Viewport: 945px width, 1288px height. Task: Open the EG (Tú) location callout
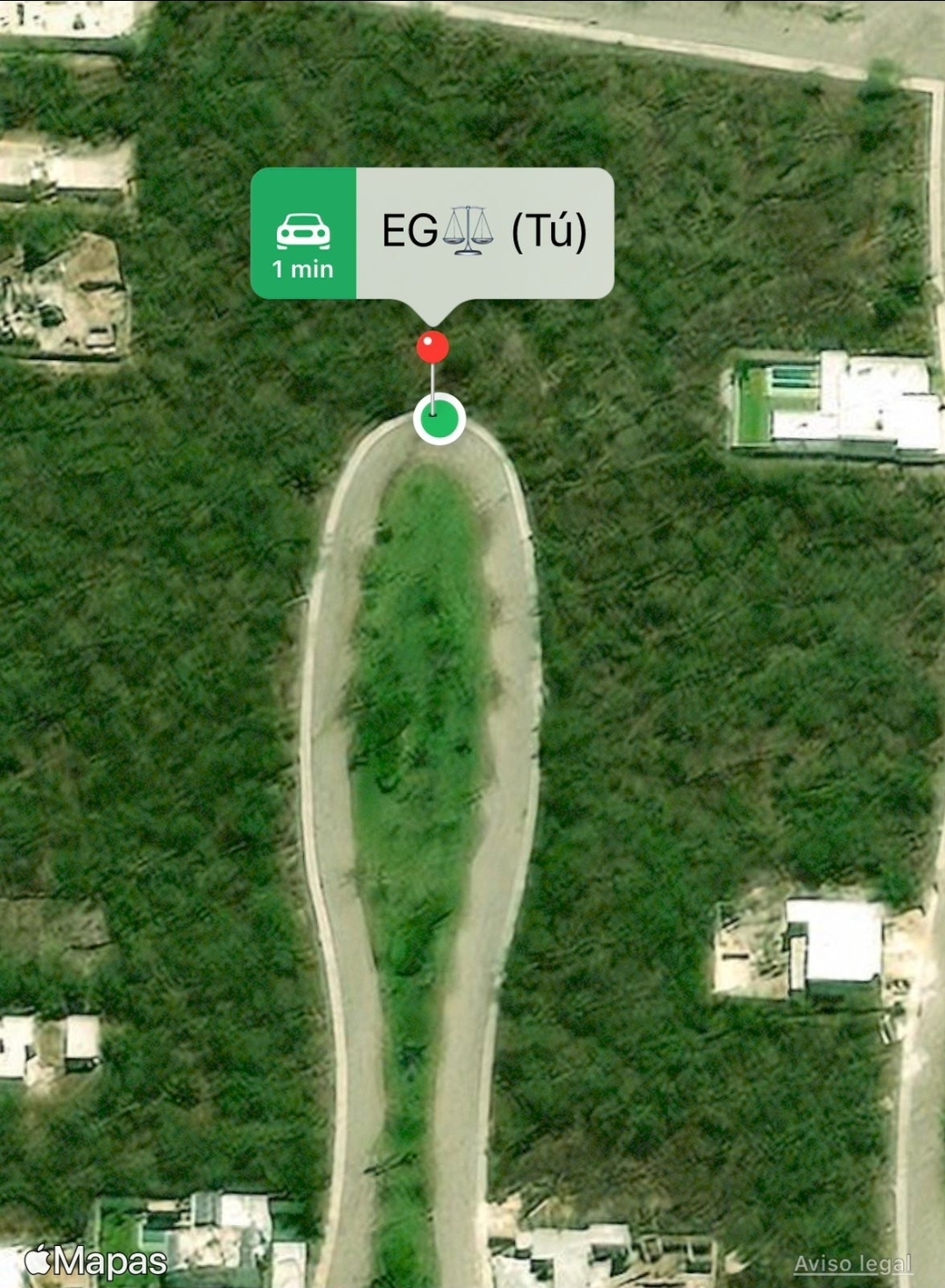(x=484, y=232)
